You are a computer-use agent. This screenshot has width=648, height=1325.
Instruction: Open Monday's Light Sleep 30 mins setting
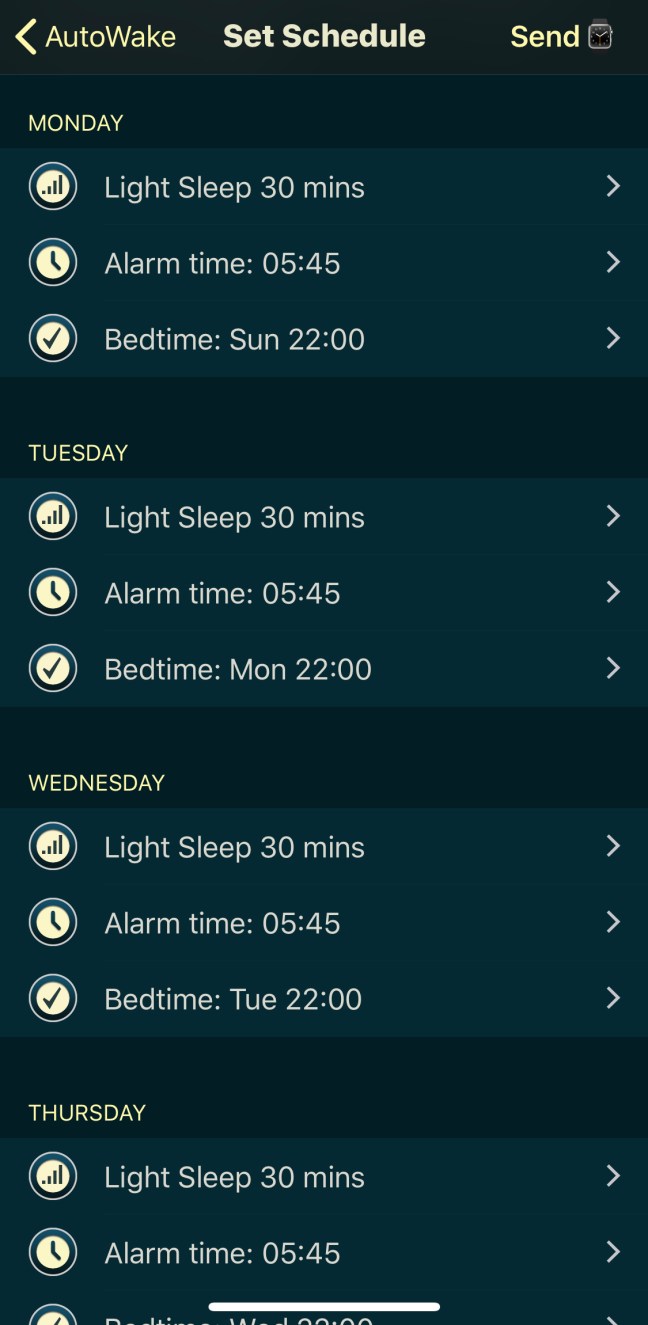click(x=324, y=187)
